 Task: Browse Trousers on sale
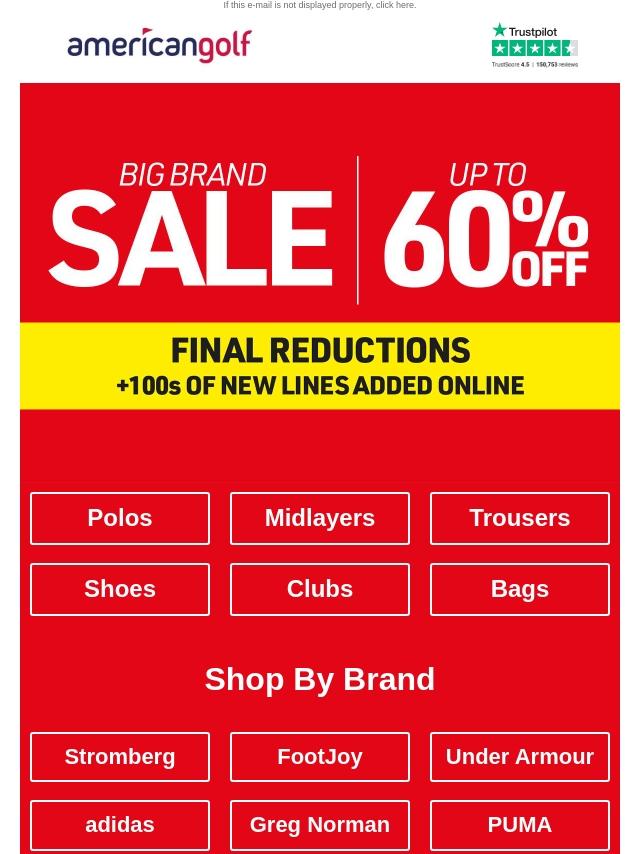click(x=520, y=518)
